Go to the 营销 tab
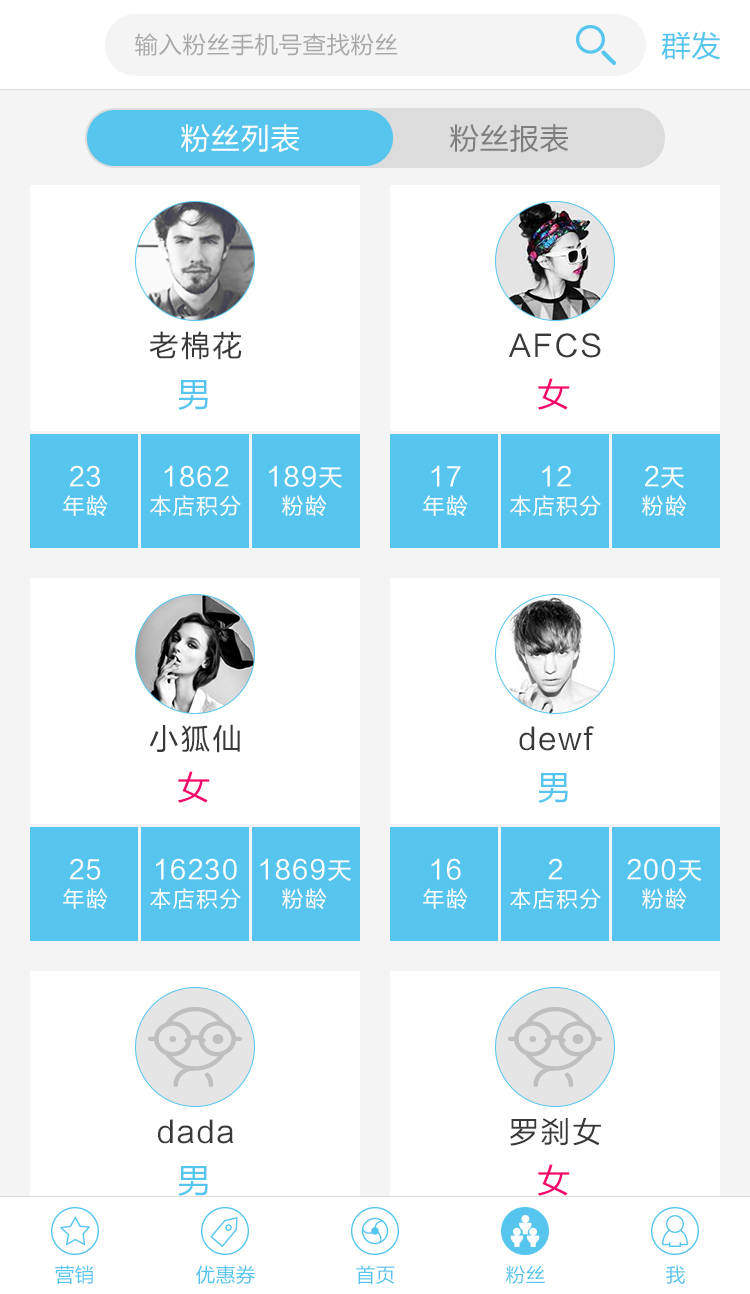The width and height of the screenshot is (750, 1294). pyautogui.click(x=75, y=1245)
